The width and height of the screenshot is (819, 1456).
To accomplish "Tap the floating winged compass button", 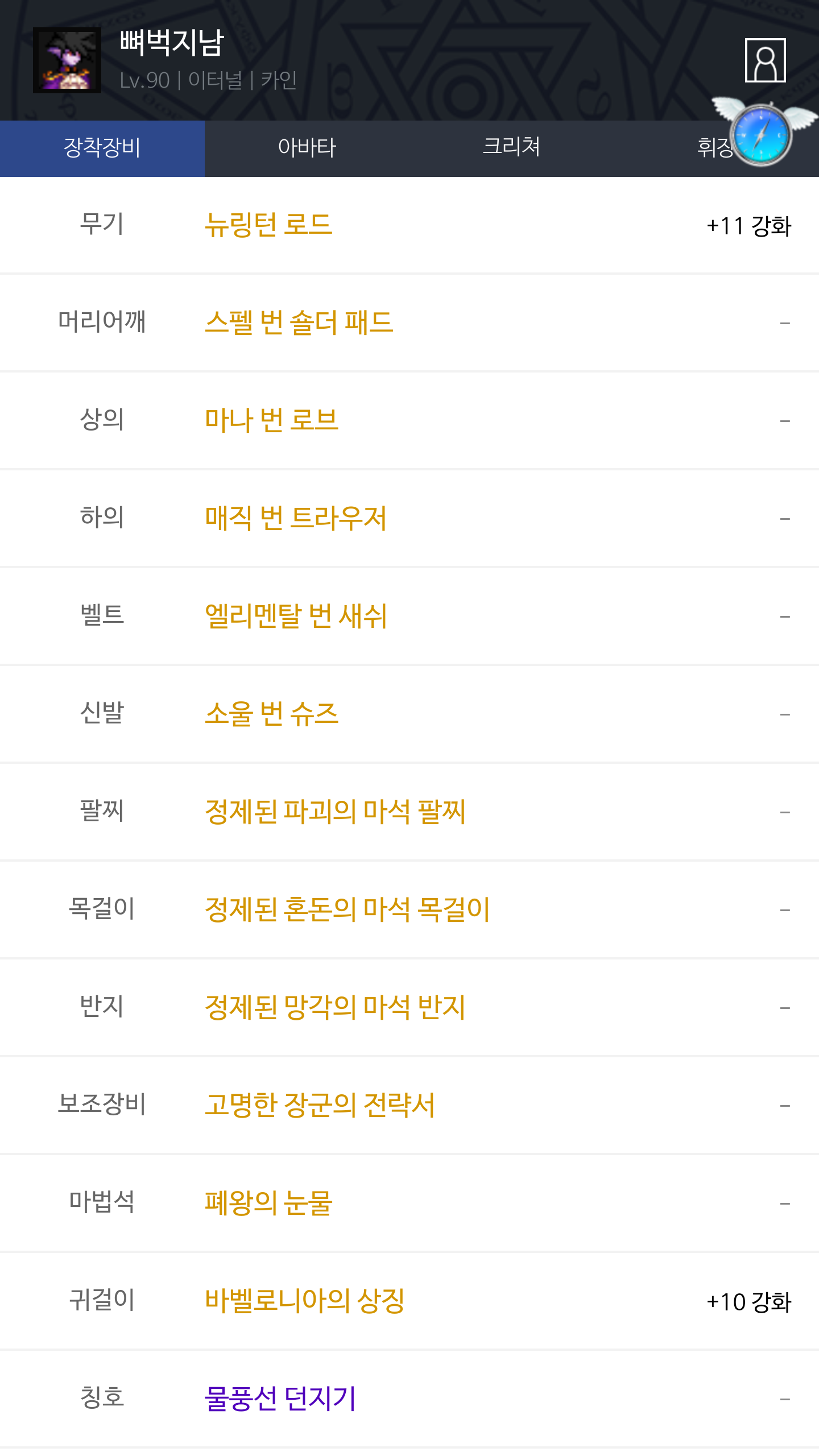I will 762,135.
